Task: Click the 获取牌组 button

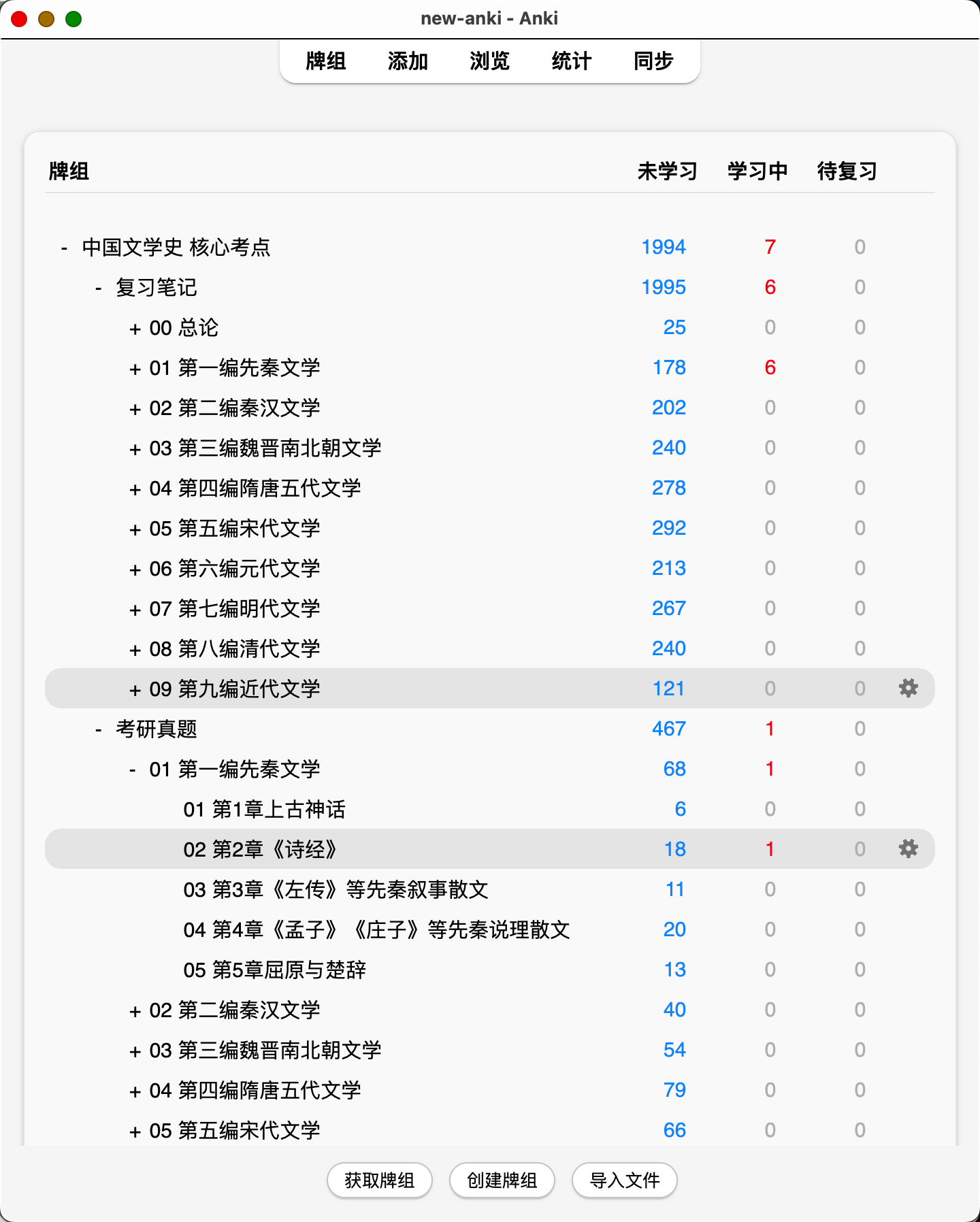Action: (x=380, y=1180)
